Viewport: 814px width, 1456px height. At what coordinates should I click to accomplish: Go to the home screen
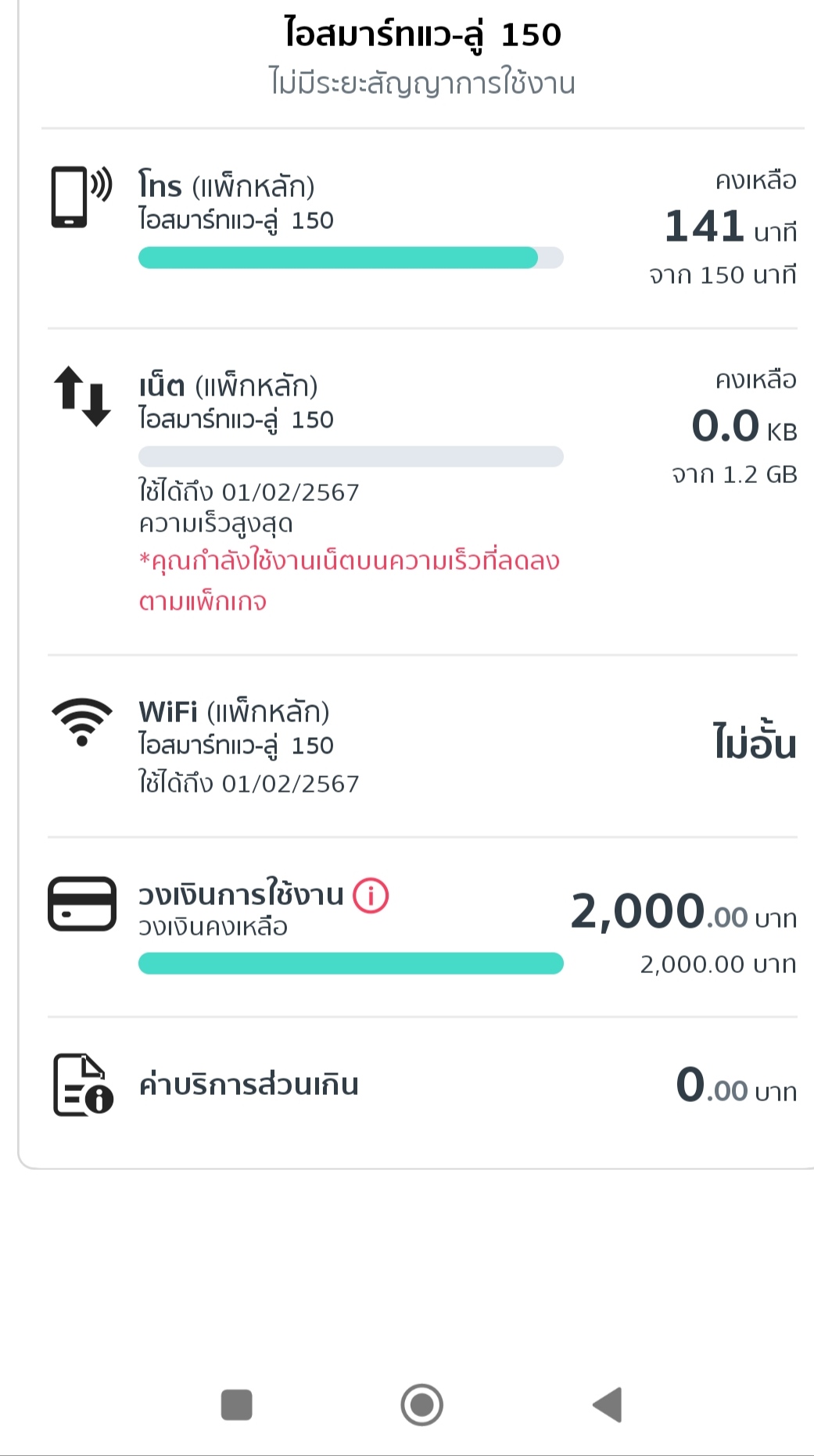[x=422, y=1404]
